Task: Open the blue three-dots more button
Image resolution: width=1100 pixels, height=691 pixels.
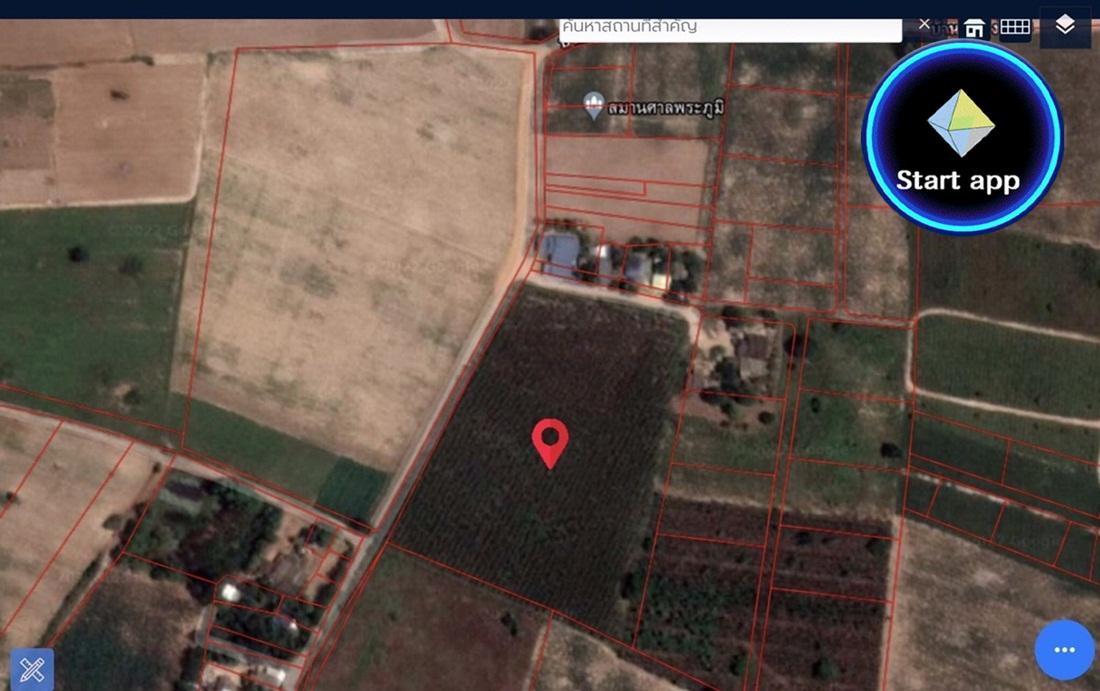Action: pyautogui.click(x=1064, y=650)
